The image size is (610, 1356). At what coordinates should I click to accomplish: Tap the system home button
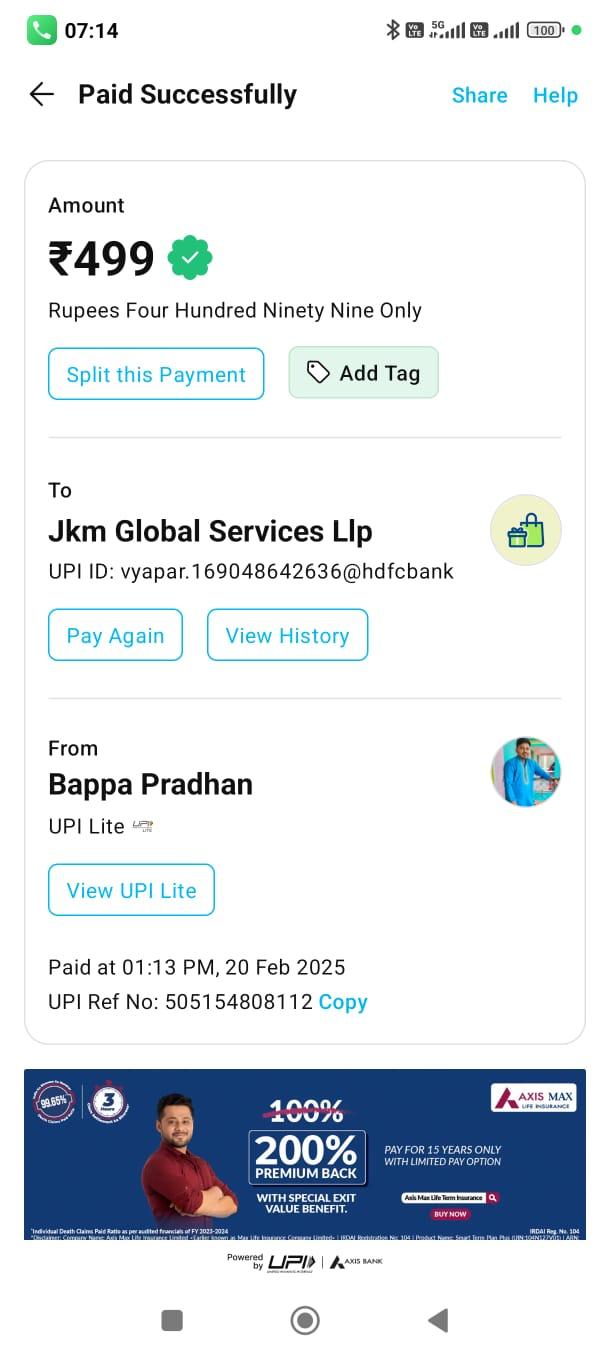(x=305, y=1321)
